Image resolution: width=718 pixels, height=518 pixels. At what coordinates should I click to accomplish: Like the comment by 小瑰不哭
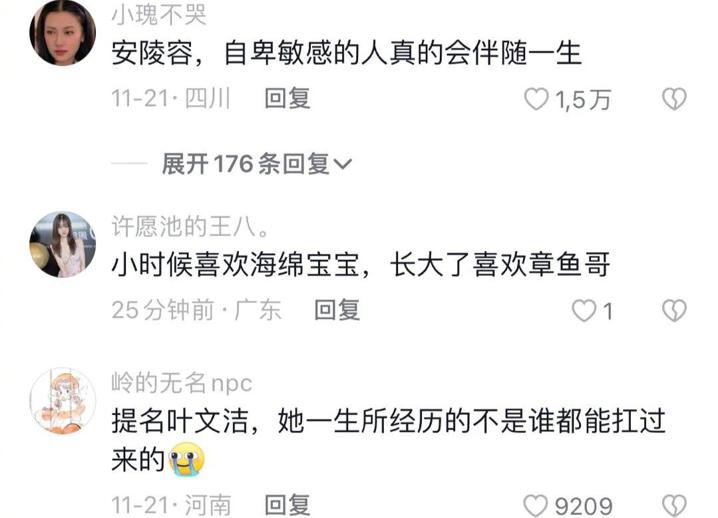point(538,98)
